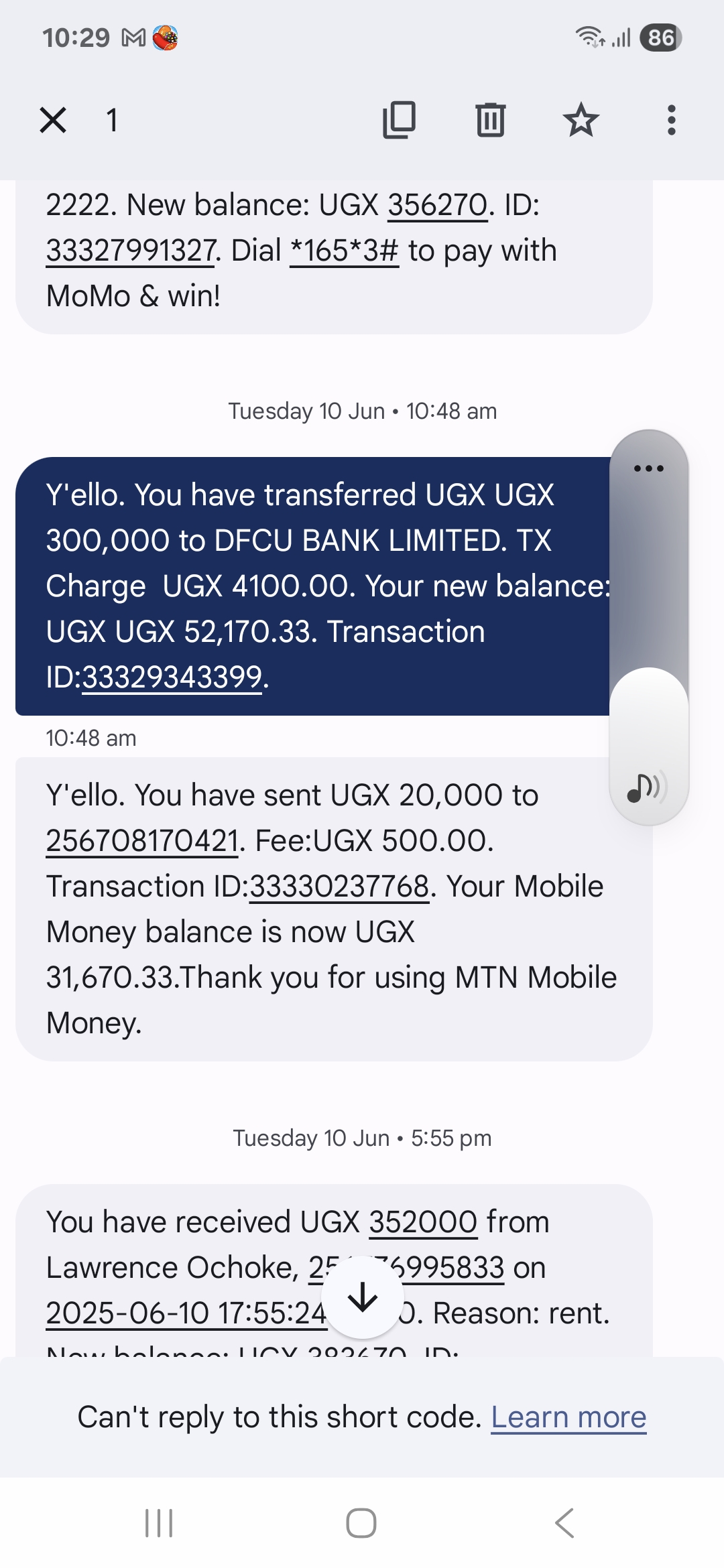
Task: Close the message selection mode
Action: click(53, 121)
